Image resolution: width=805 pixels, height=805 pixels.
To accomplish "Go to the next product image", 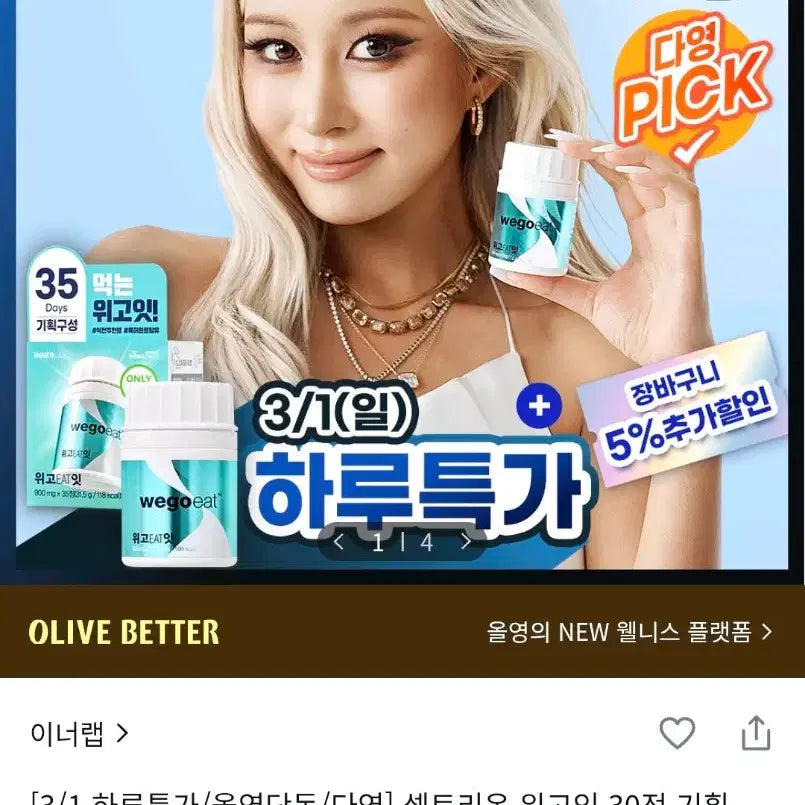I will [466, 543].
